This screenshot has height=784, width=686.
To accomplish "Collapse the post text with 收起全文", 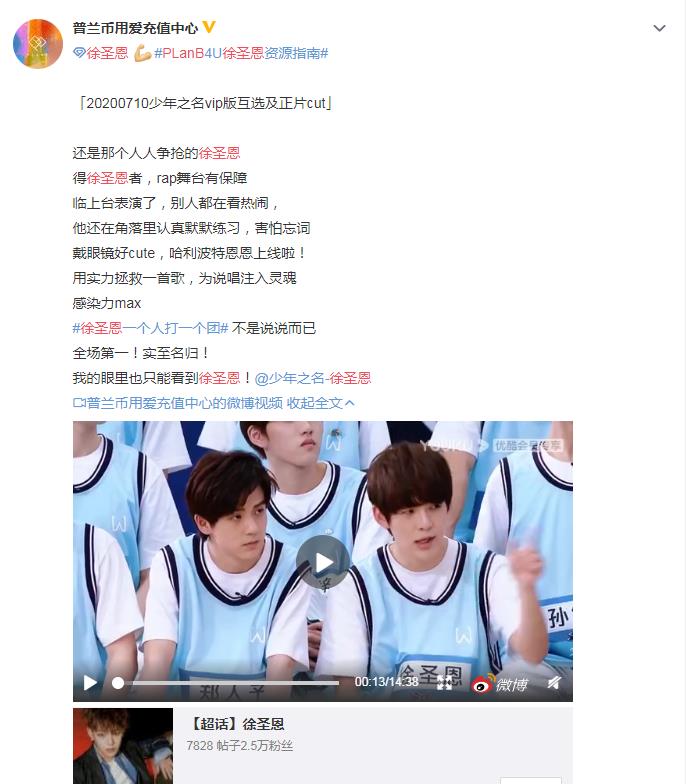I will click(320, 403).
